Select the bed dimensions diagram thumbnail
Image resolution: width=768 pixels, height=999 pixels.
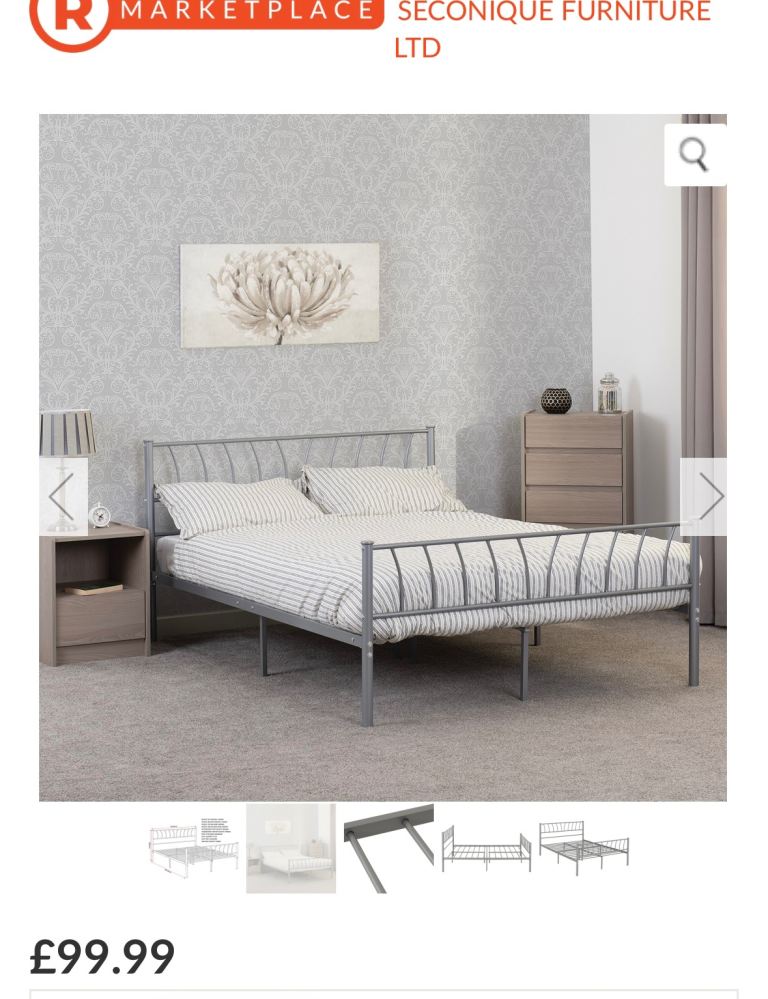(x=193, y=849)
